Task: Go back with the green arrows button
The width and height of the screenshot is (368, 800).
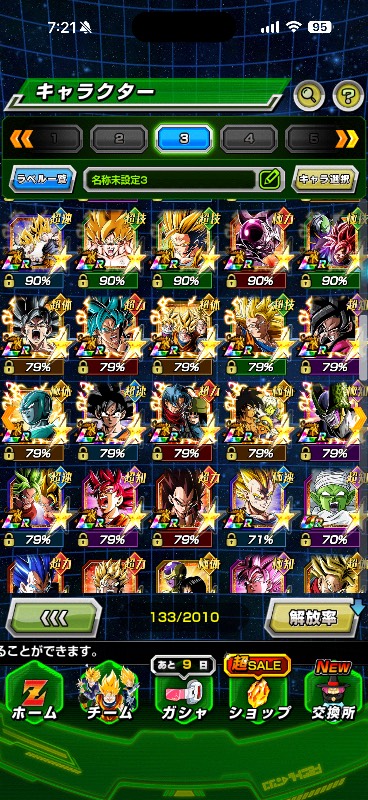Action: point(54,617)
